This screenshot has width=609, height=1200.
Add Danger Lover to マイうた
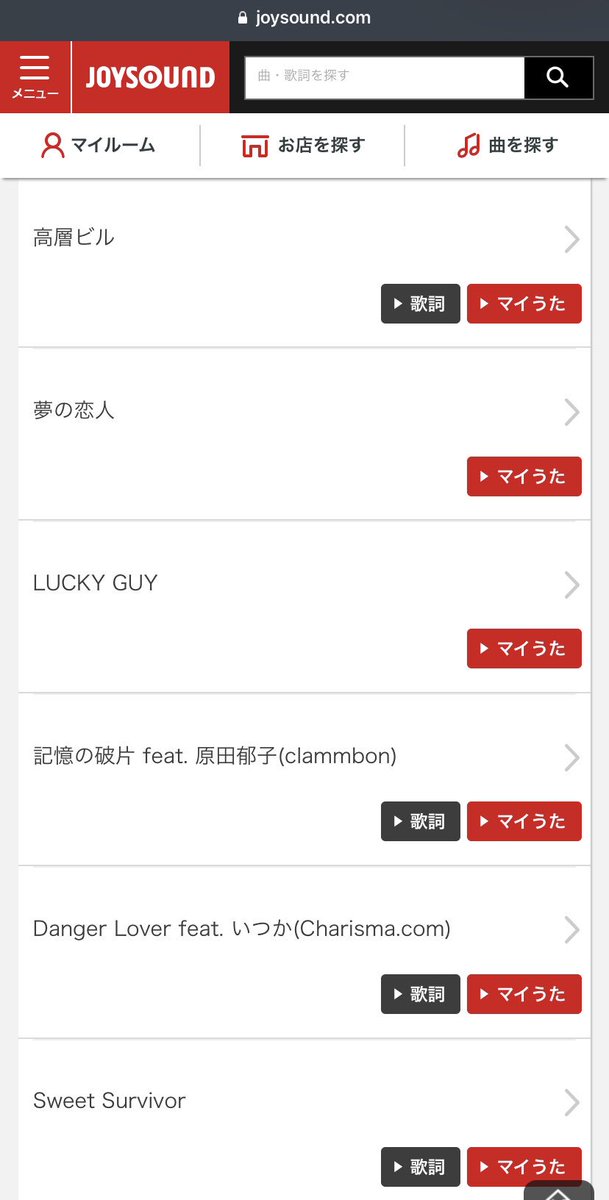tap(524, 994)
